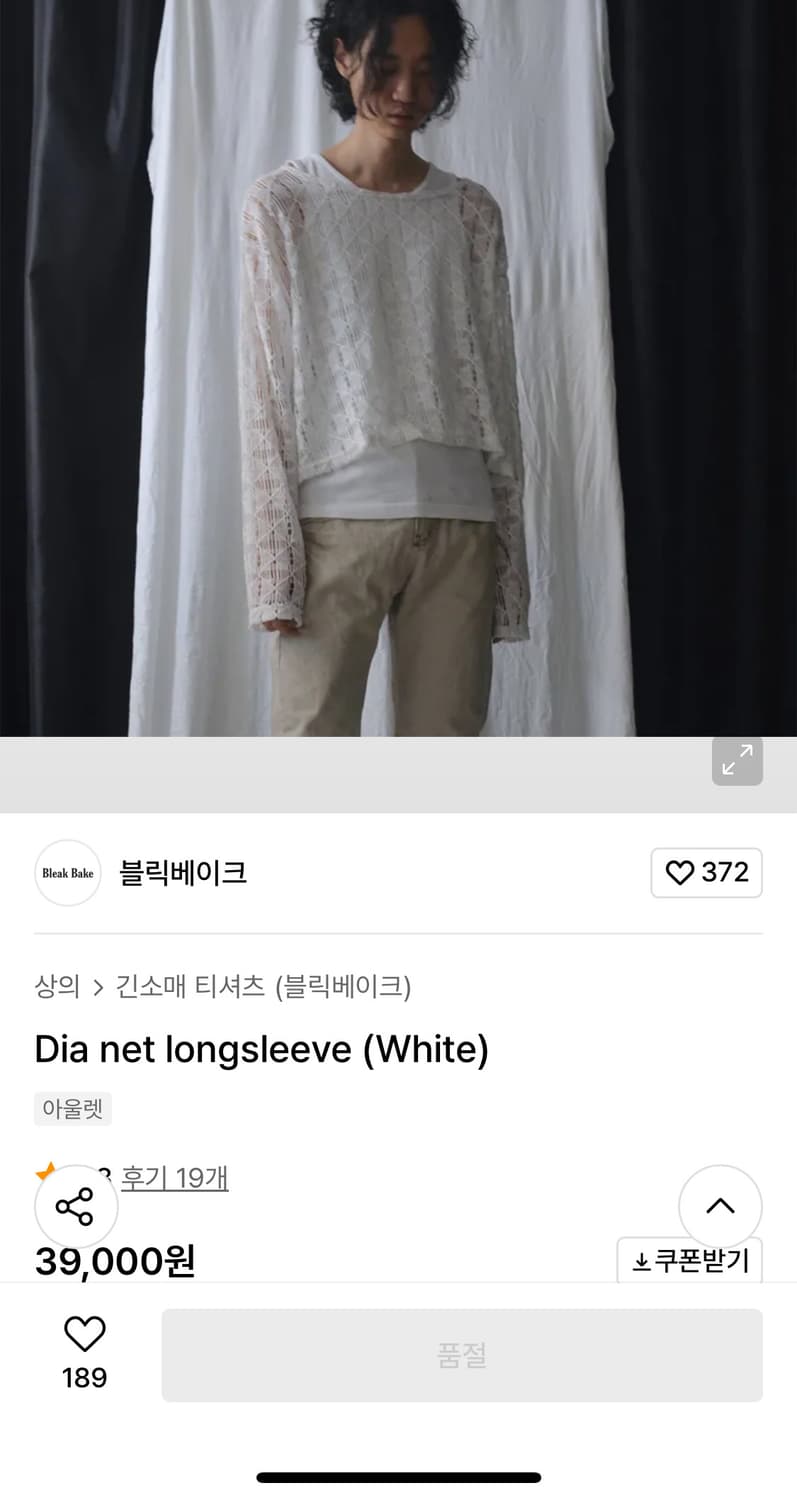Image resolution: width=797 pixels, height=1500 pixels.
Task: Select the 아울렛 badge
Action: pos(72,1108)
